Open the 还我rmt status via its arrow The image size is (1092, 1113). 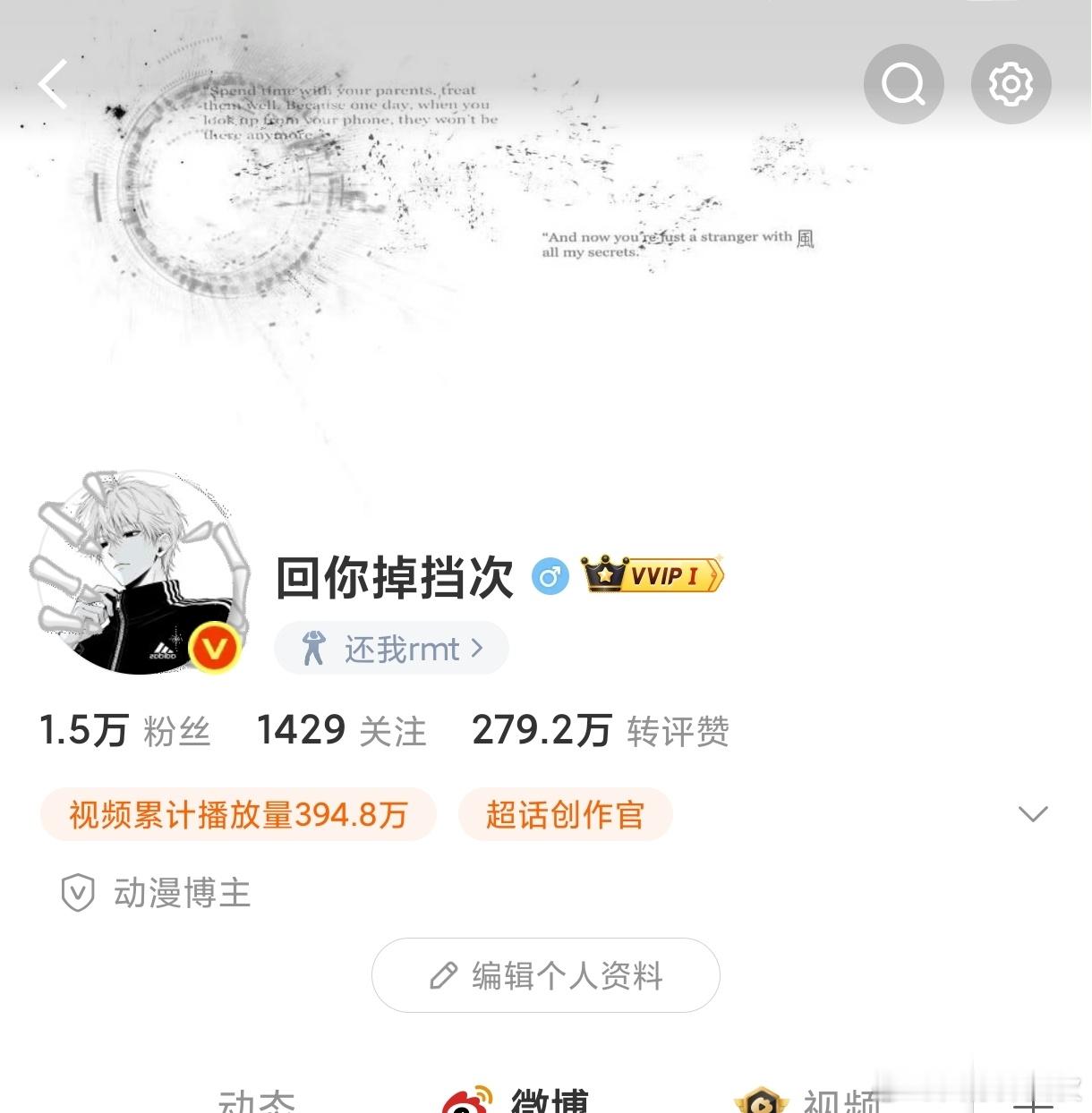click(478, 648)
